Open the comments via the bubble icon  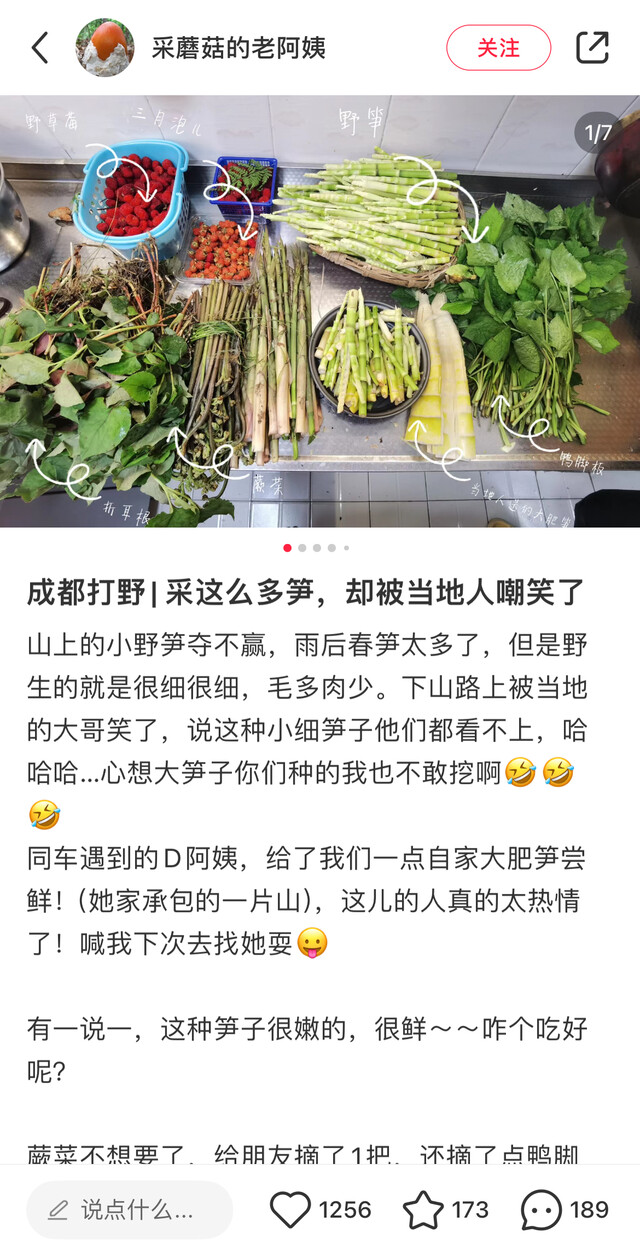tap(541, 1210)
